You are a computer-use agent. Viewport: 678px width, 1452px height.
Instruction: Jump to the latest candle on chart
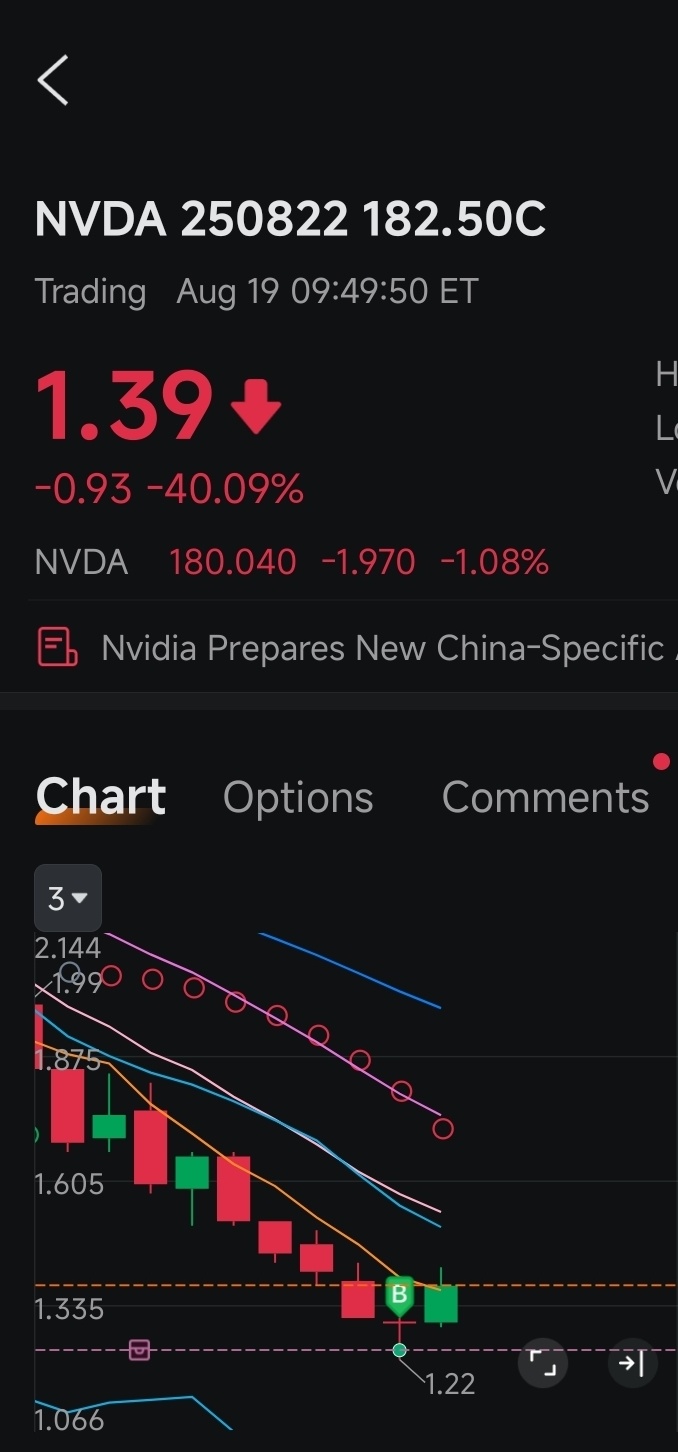point(632,1363)
